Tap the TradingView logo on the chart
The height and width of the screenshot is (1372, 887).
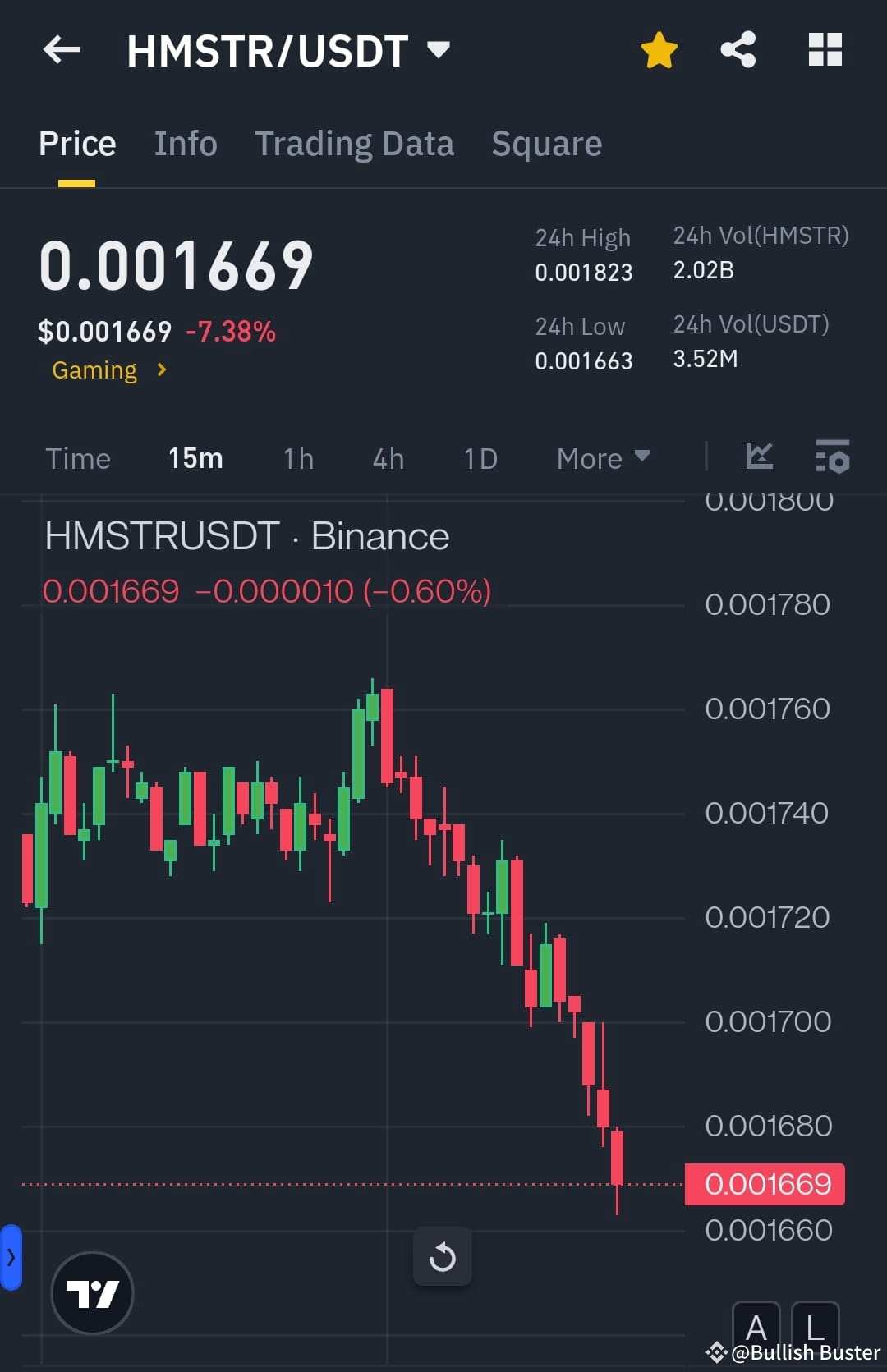pos(92,1292)
